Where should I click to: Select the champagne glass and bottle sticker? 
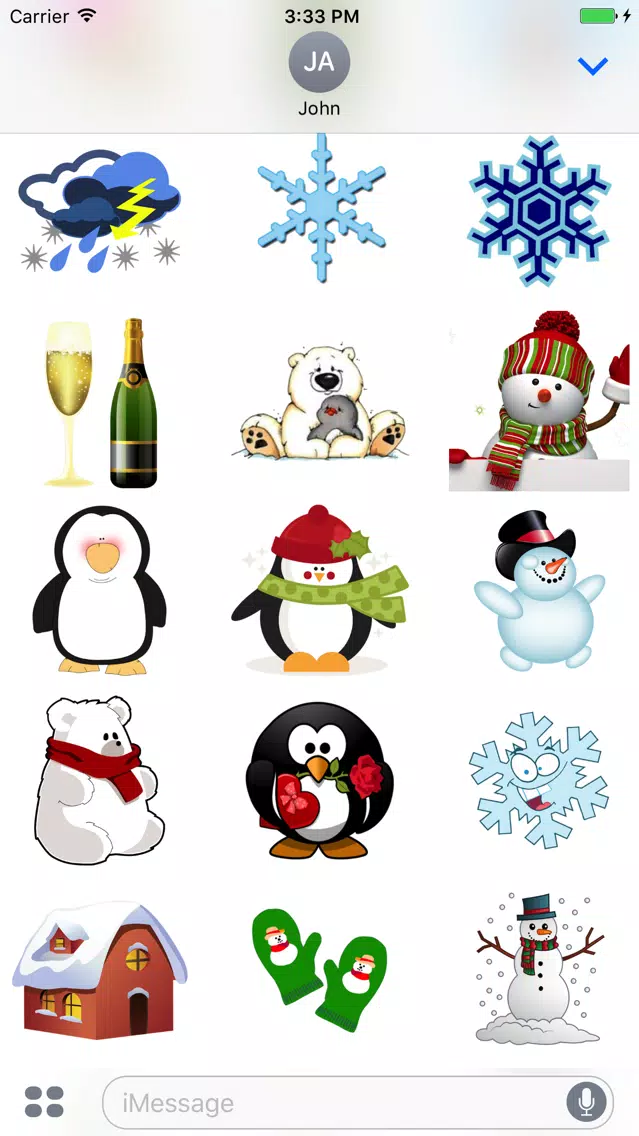[101, 403]
